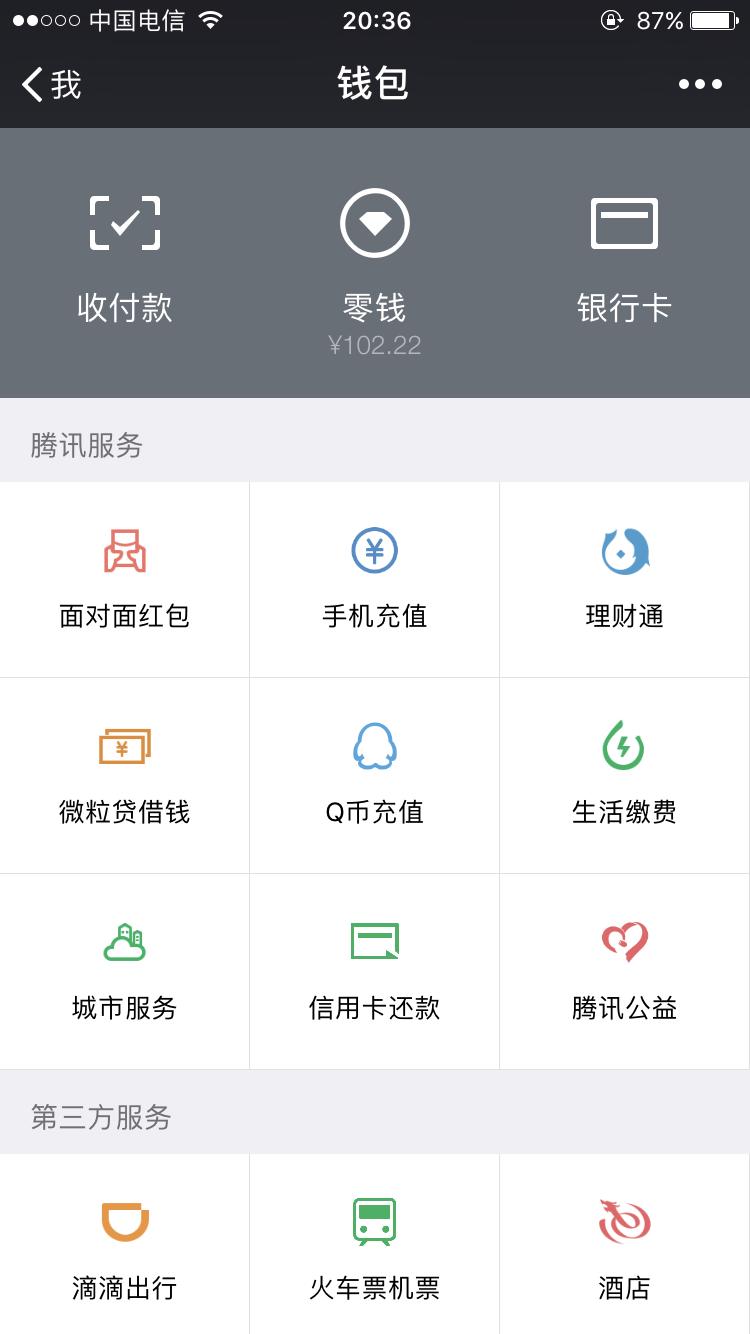Open Quick Pay (收付款) to show payment code
This screenshot has height=1334, width=750.
(x=125, y=250)
